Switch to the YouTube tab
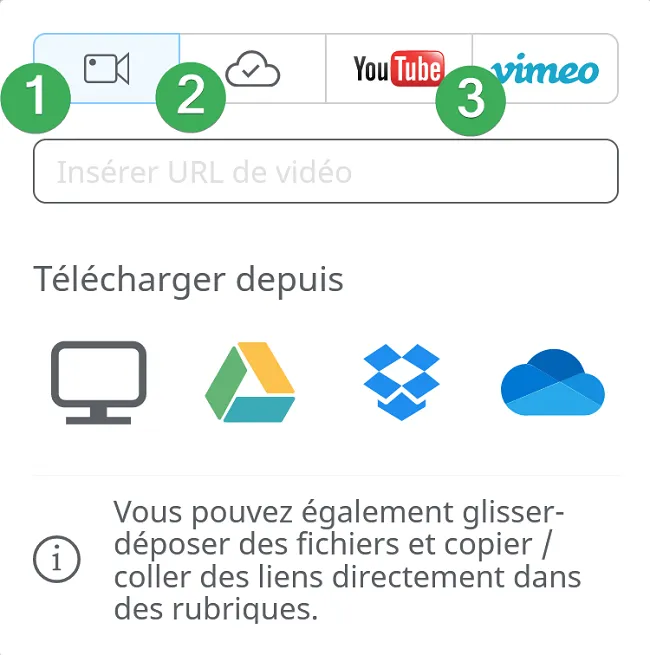 (x=398, y=68)
